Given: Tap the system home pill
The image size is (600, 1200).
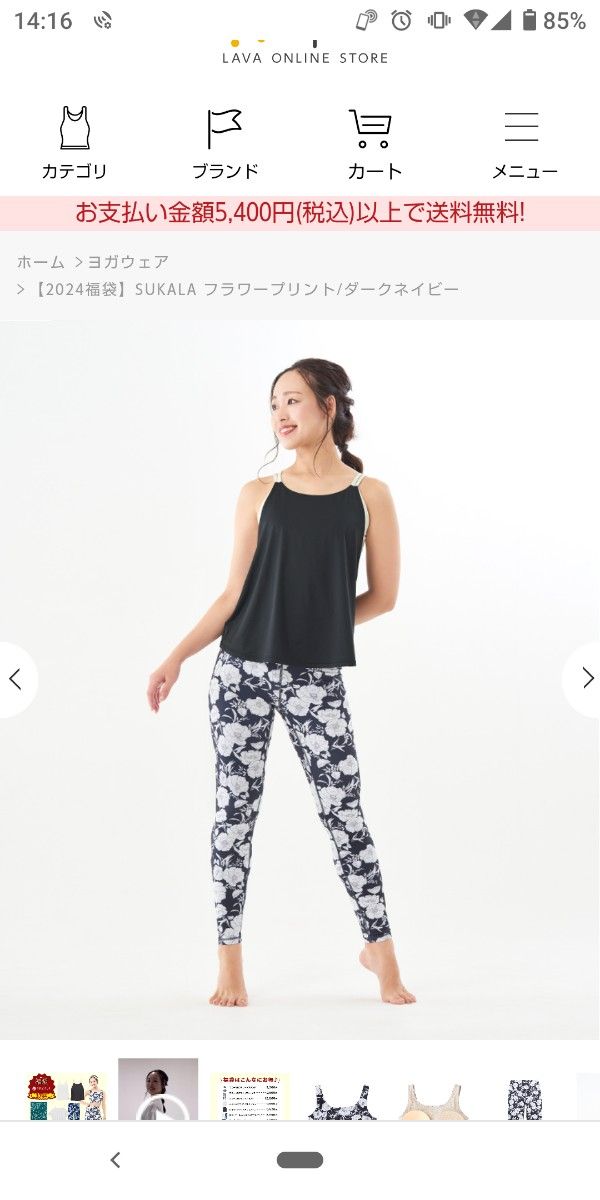Looking at the screenshot, I should point(300,1160).
